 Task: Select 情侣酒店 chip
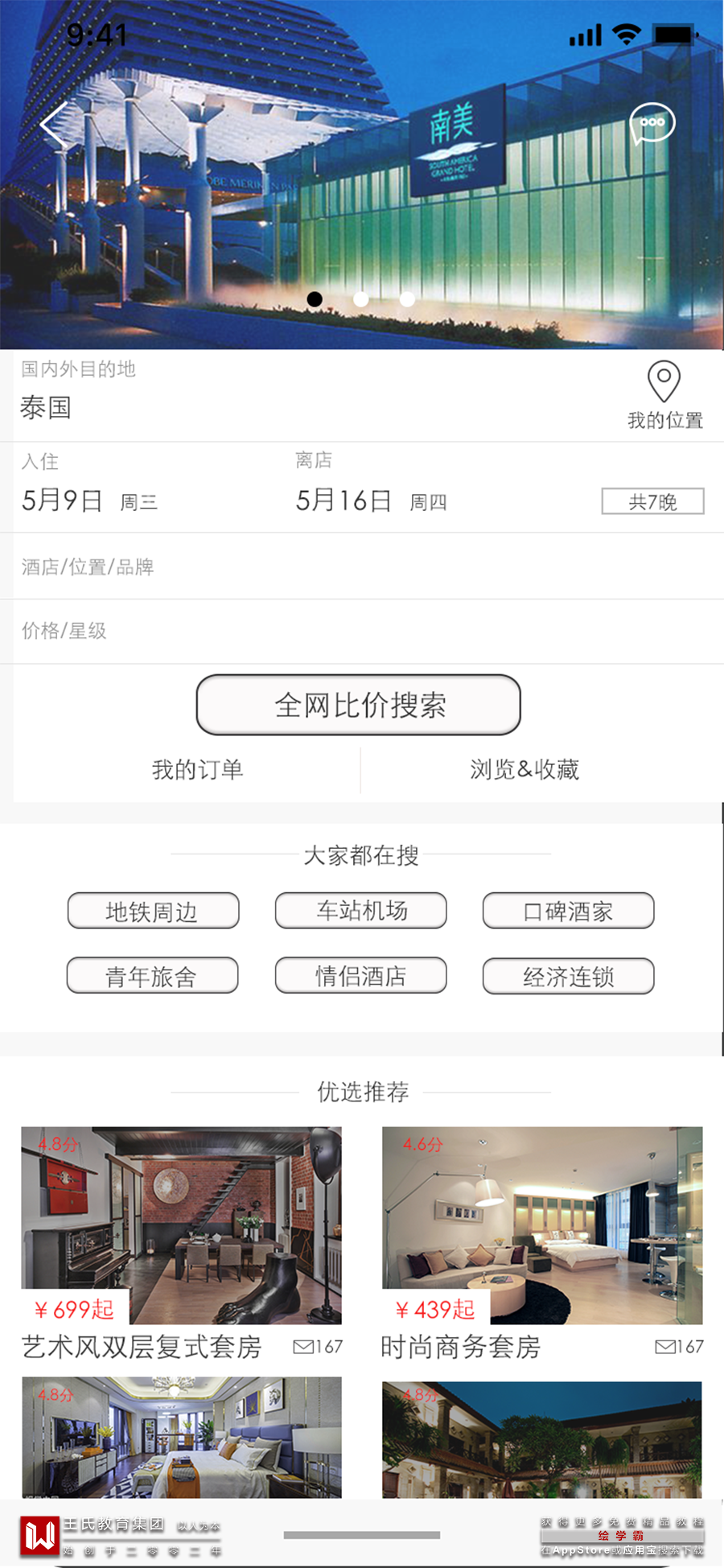[360, 976]
